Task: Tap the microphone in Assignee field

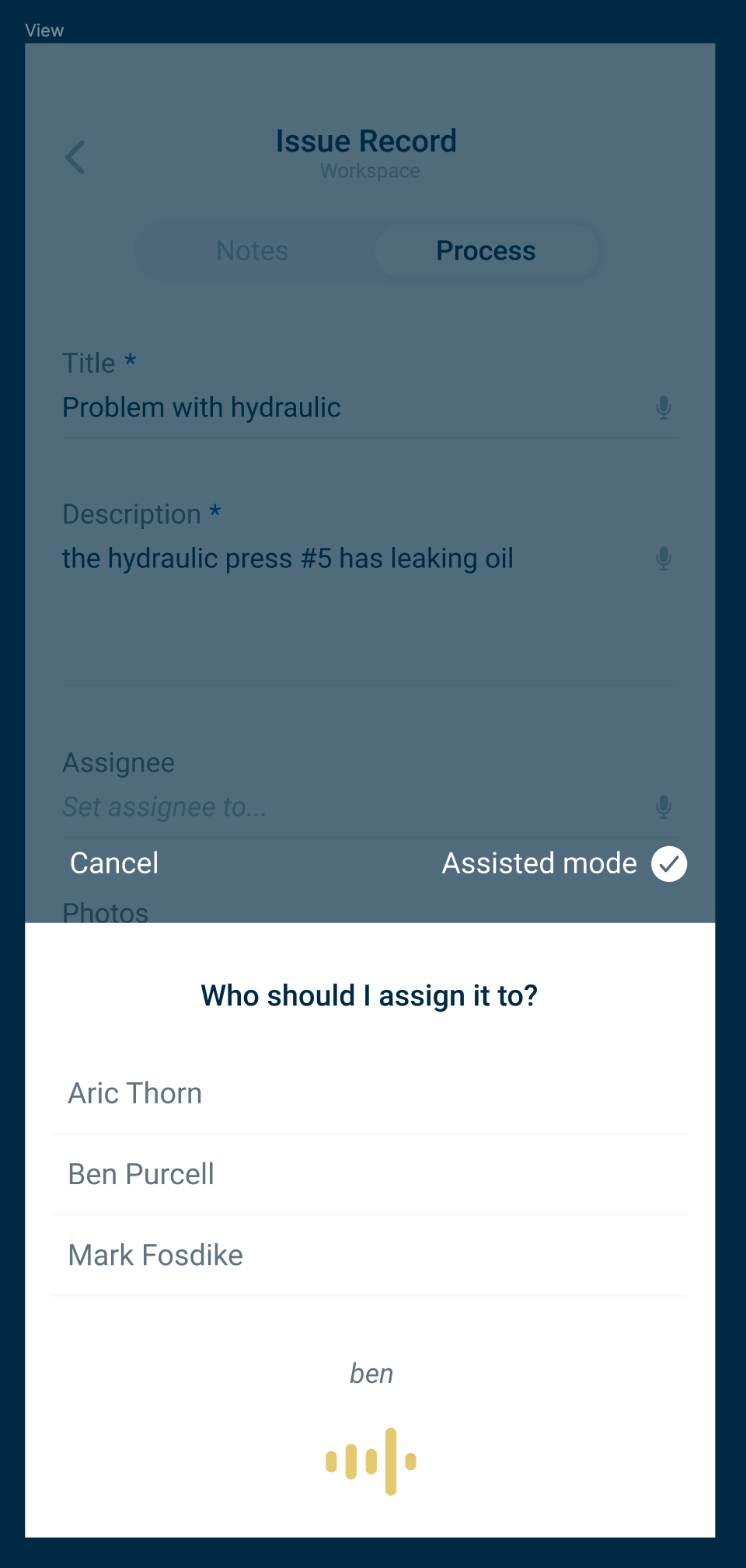Action: pyautogui.click(x=663, y=807)
